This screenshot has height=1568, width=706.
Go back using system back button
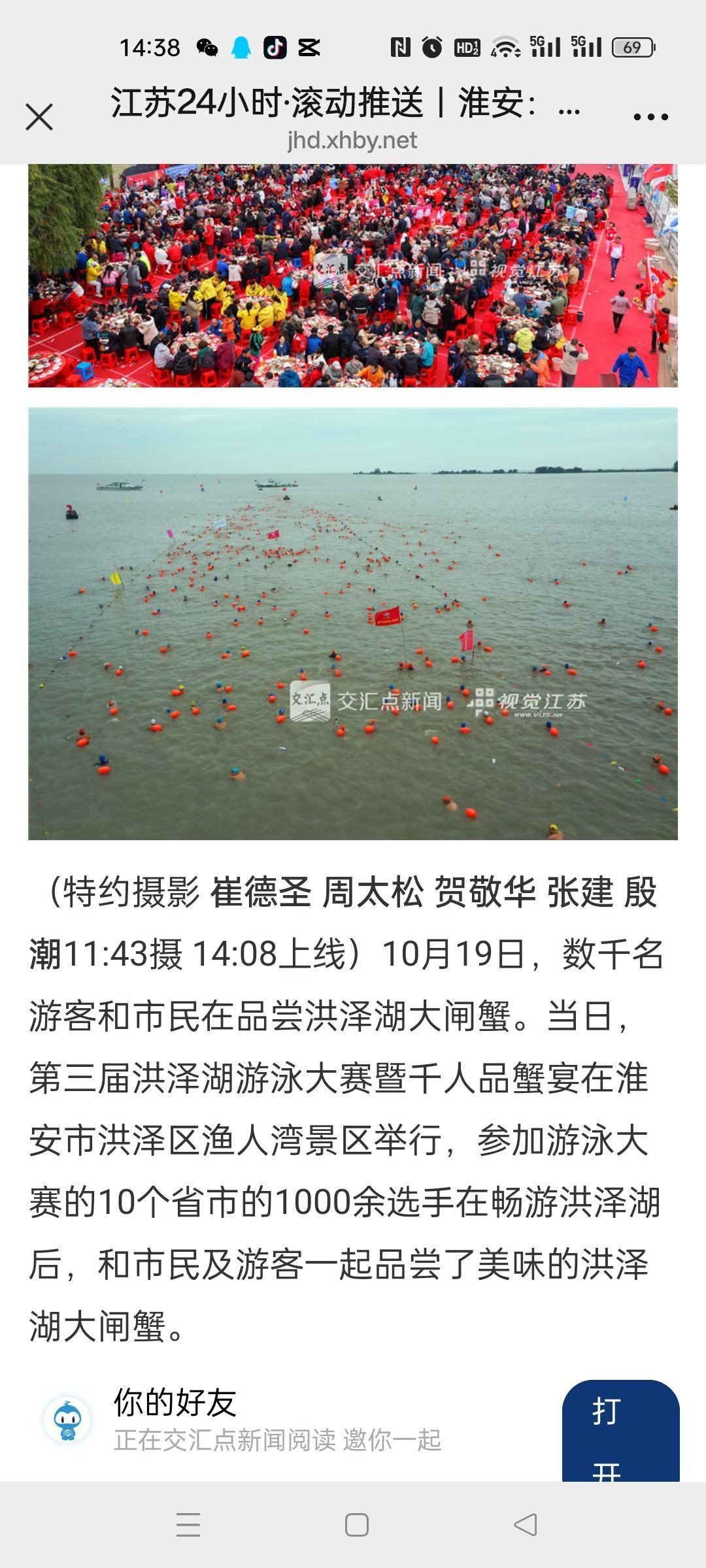(x=526, y=1525)
